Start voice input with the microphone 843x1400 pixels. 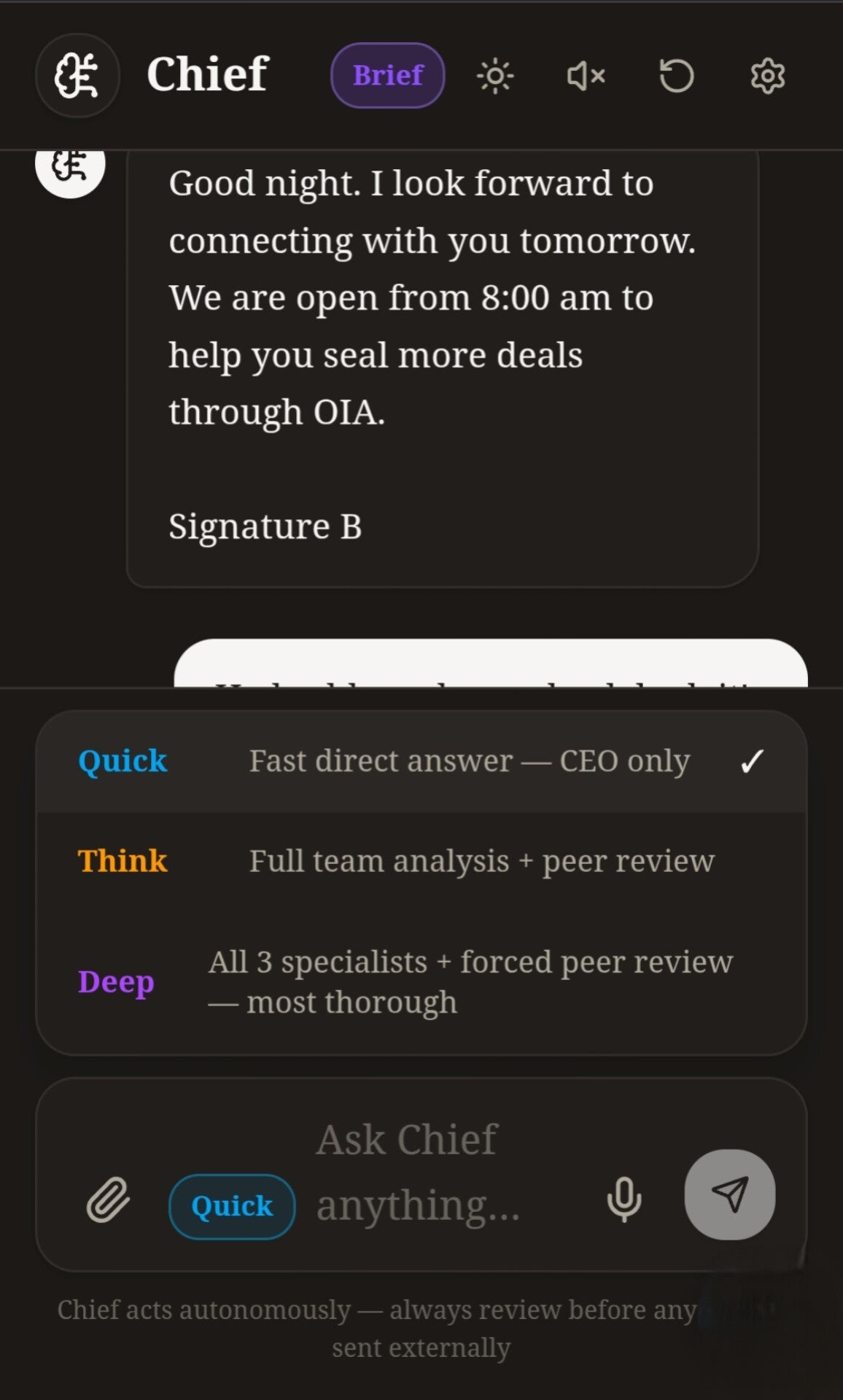tap(624, 1199)
